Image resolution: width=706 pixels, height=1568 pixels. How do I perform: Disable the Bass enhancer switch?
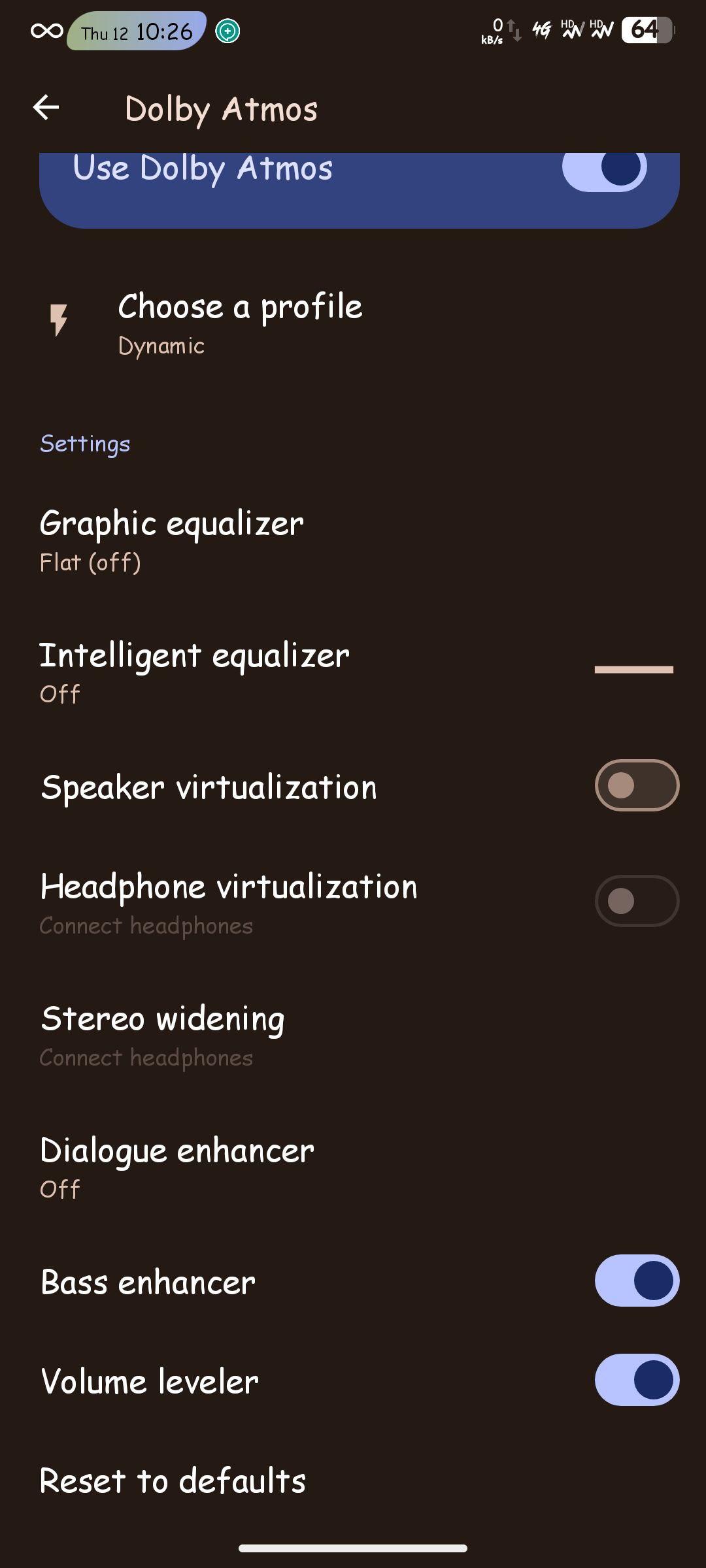pos(637,1281)
